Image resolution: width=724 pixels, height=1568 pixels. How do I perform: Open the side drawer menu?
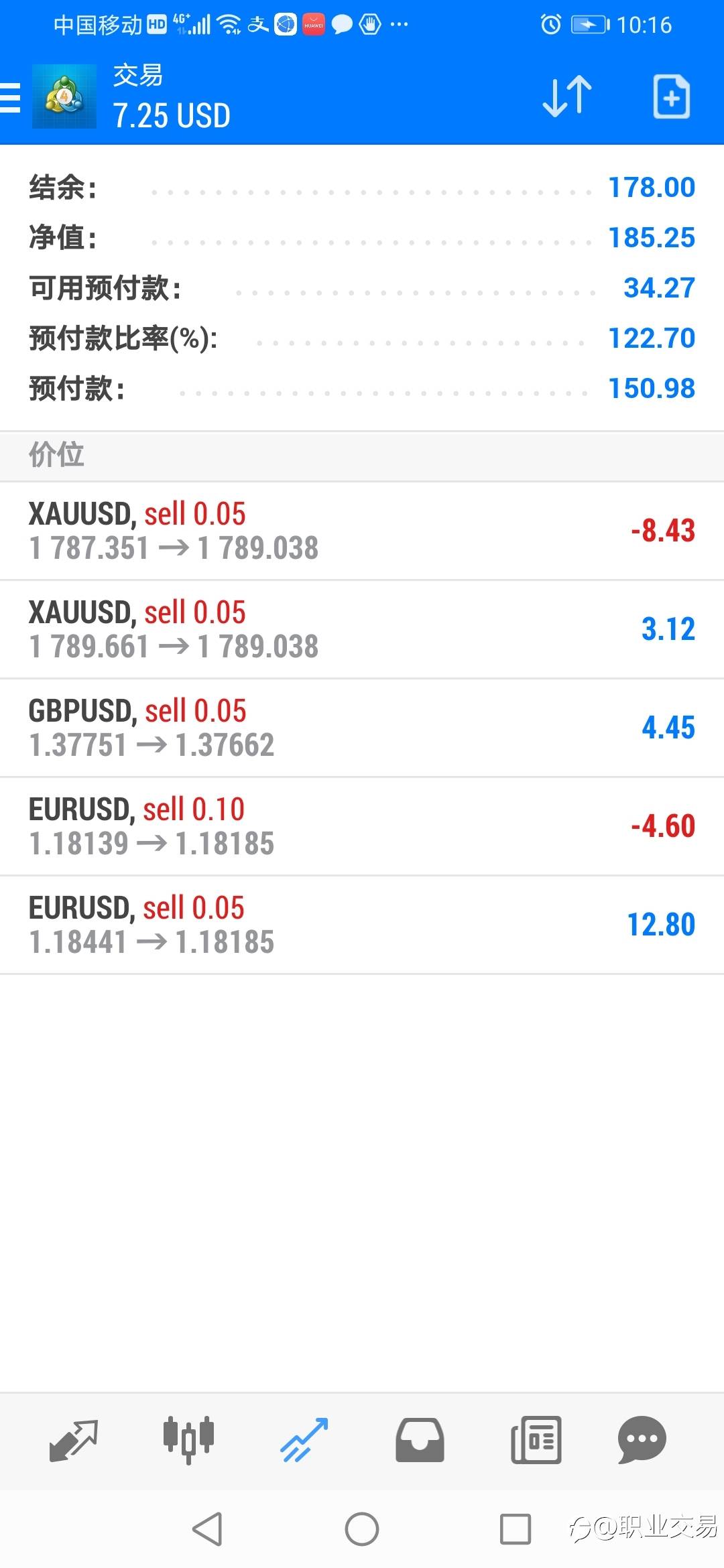coord(11,98)
